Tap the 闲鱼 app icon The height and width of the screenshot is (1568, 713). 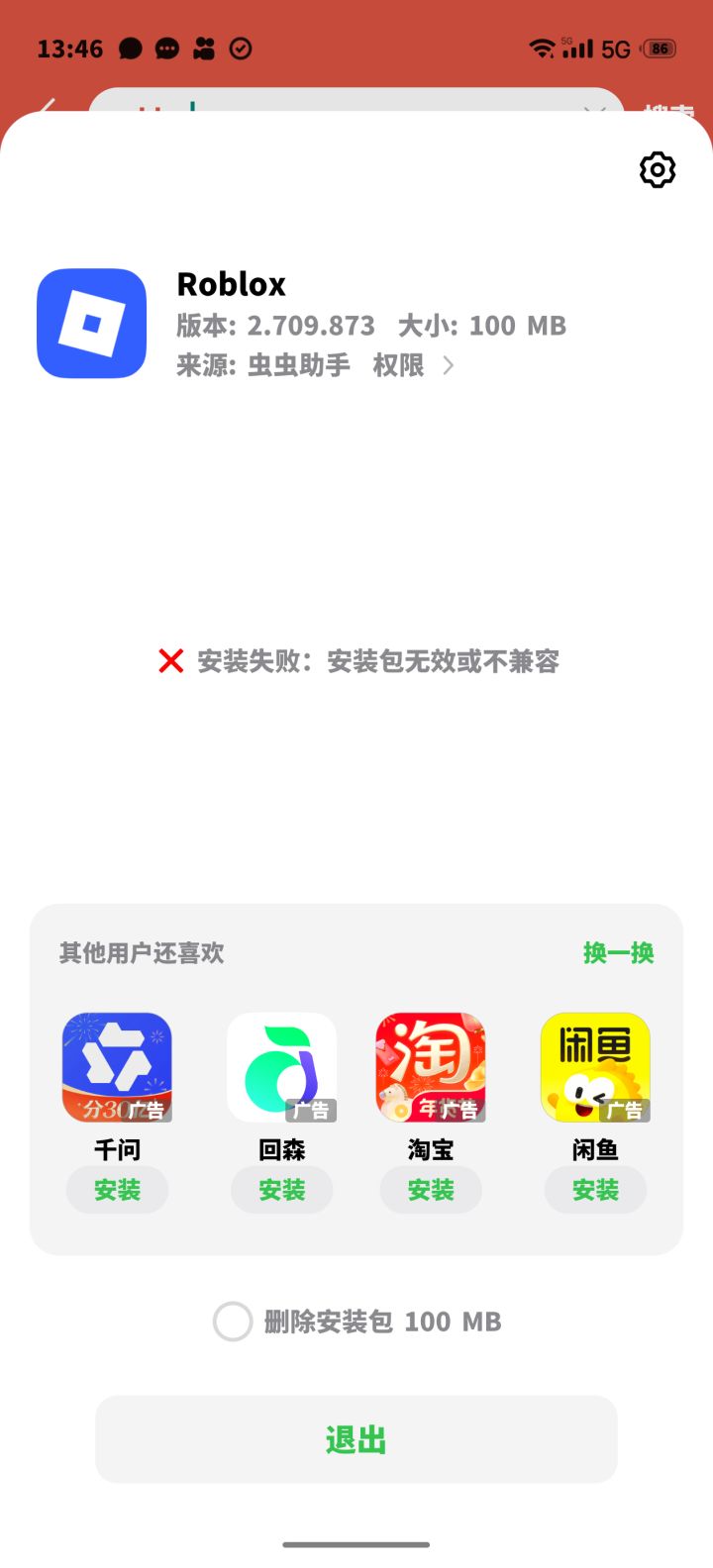(594, 1067)
